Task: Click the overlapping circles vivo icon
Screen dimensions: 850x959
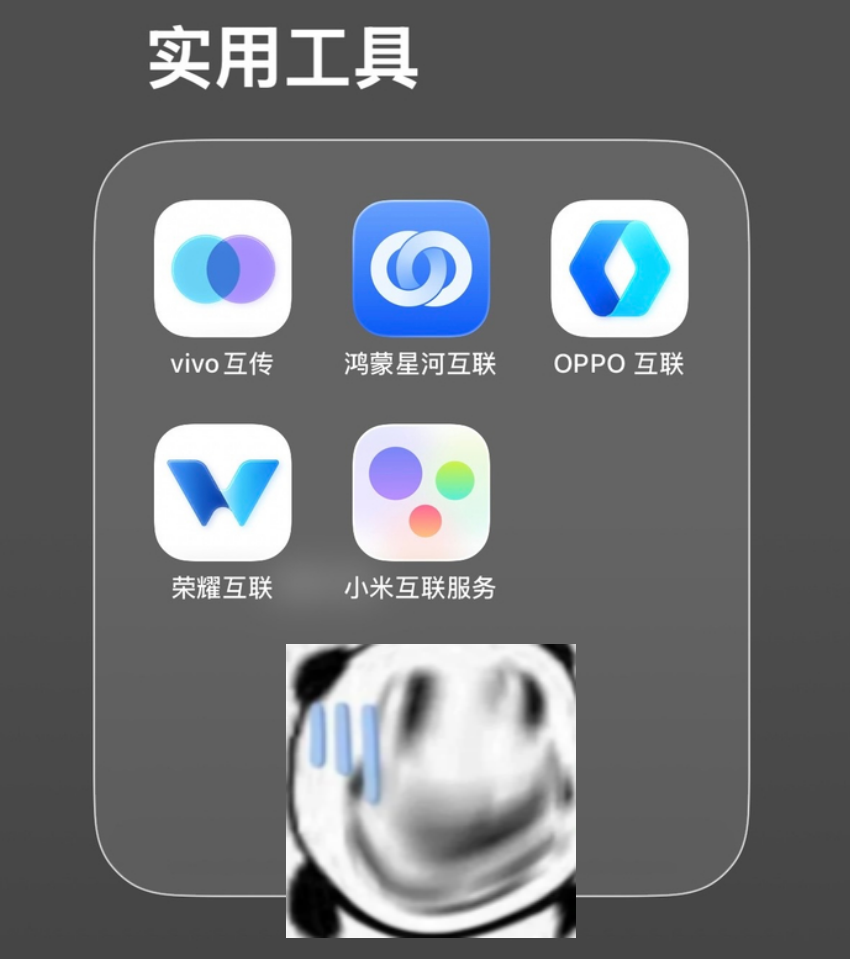Action: click(x=223, y=270)
